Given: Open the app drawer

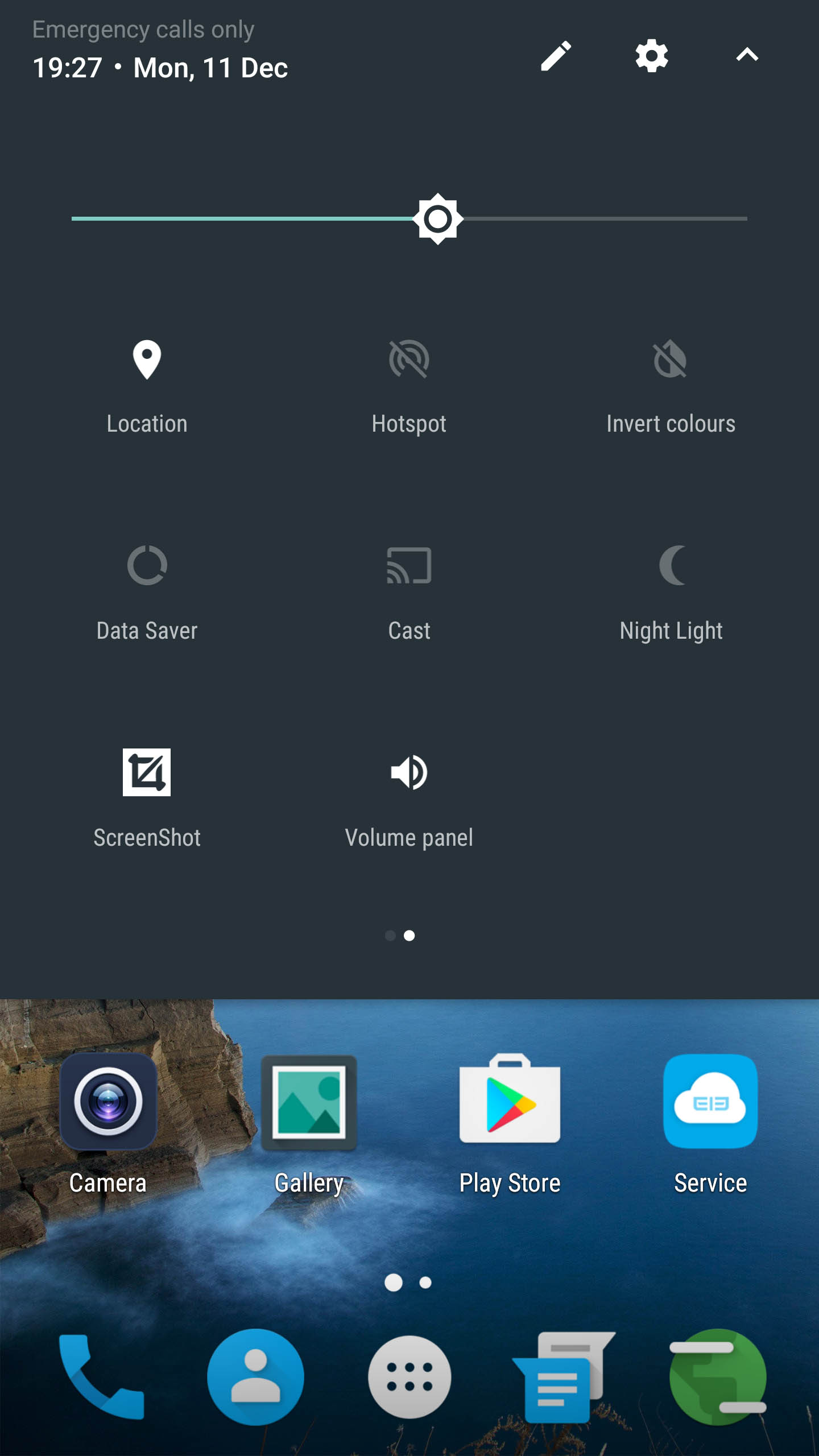Looking at the screenshot, I should click(x=409, y=1377).
